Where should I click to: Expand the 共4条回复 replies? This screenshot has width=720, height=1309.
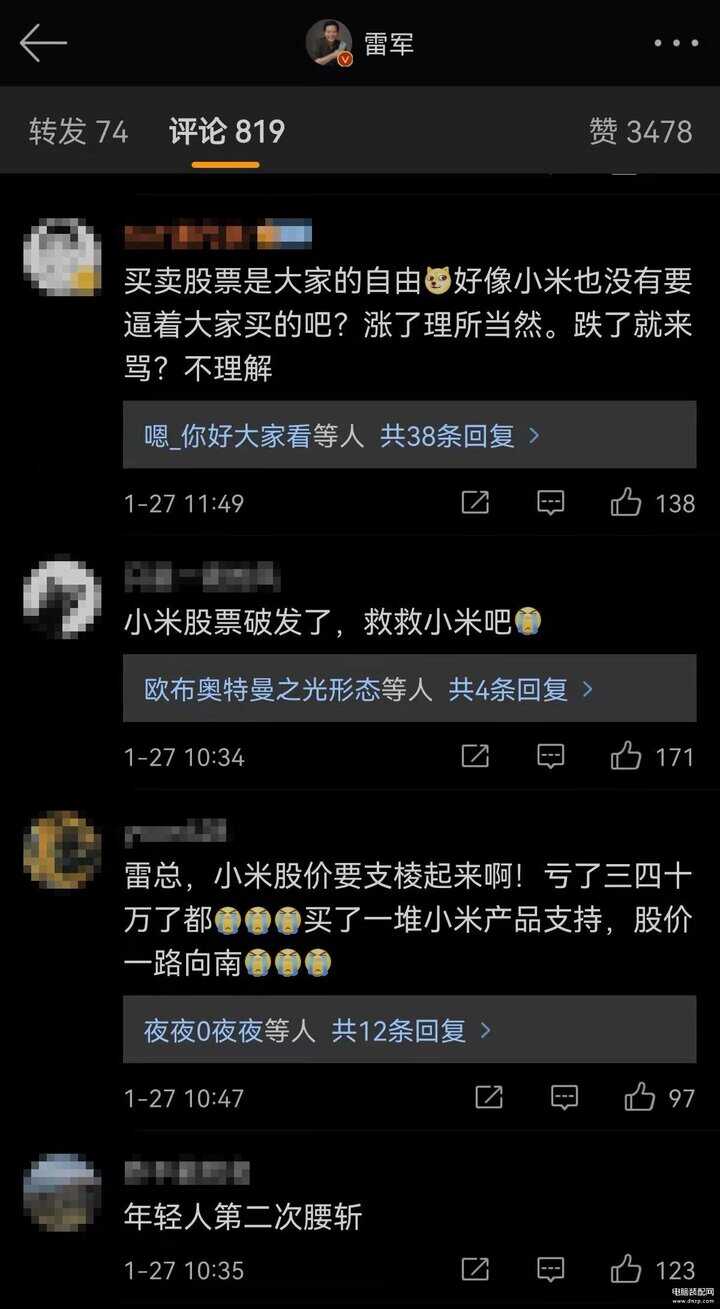coord(520,689)
